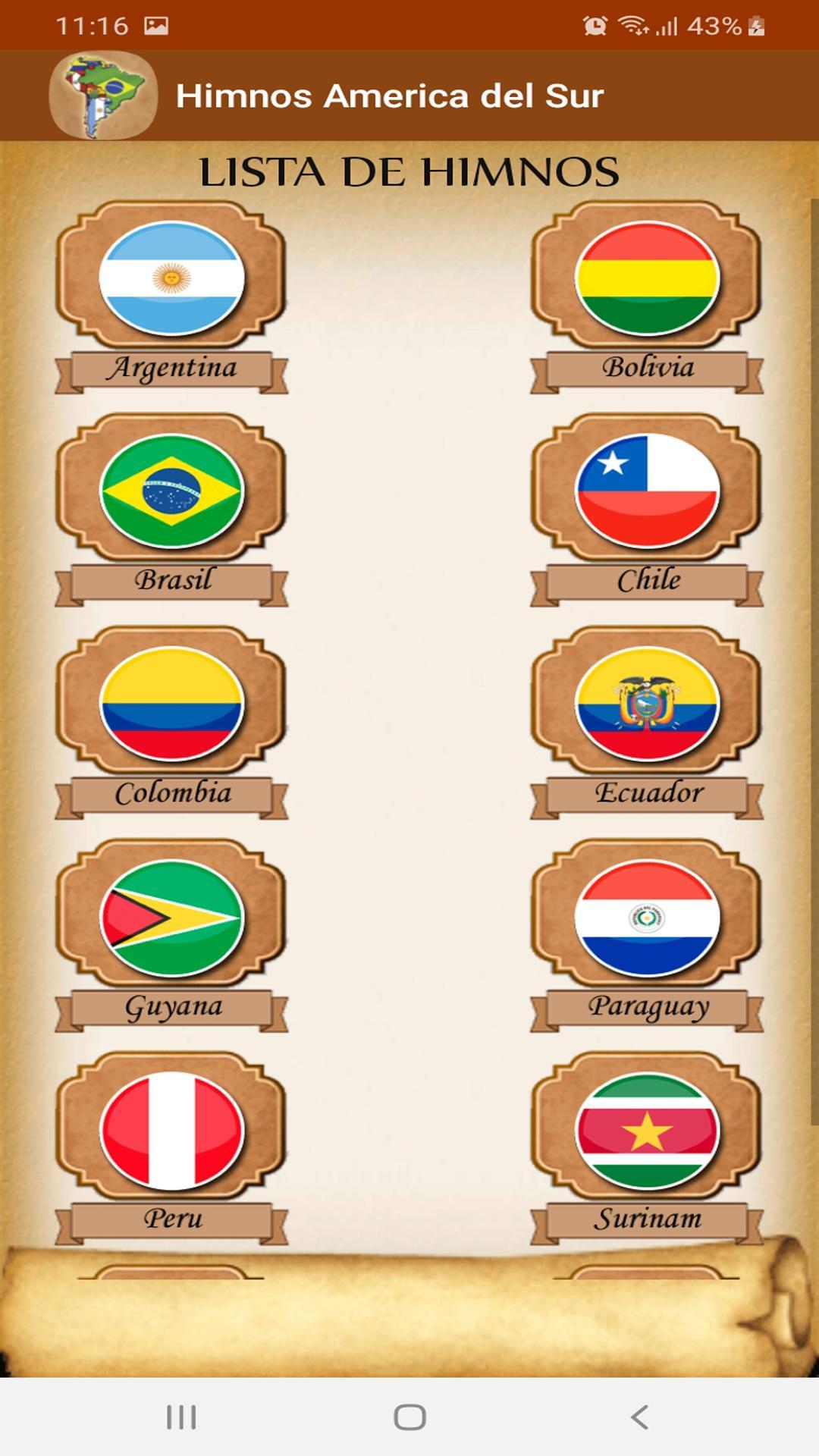Select the Ecuador flag tile

click(x=647, y=704)
